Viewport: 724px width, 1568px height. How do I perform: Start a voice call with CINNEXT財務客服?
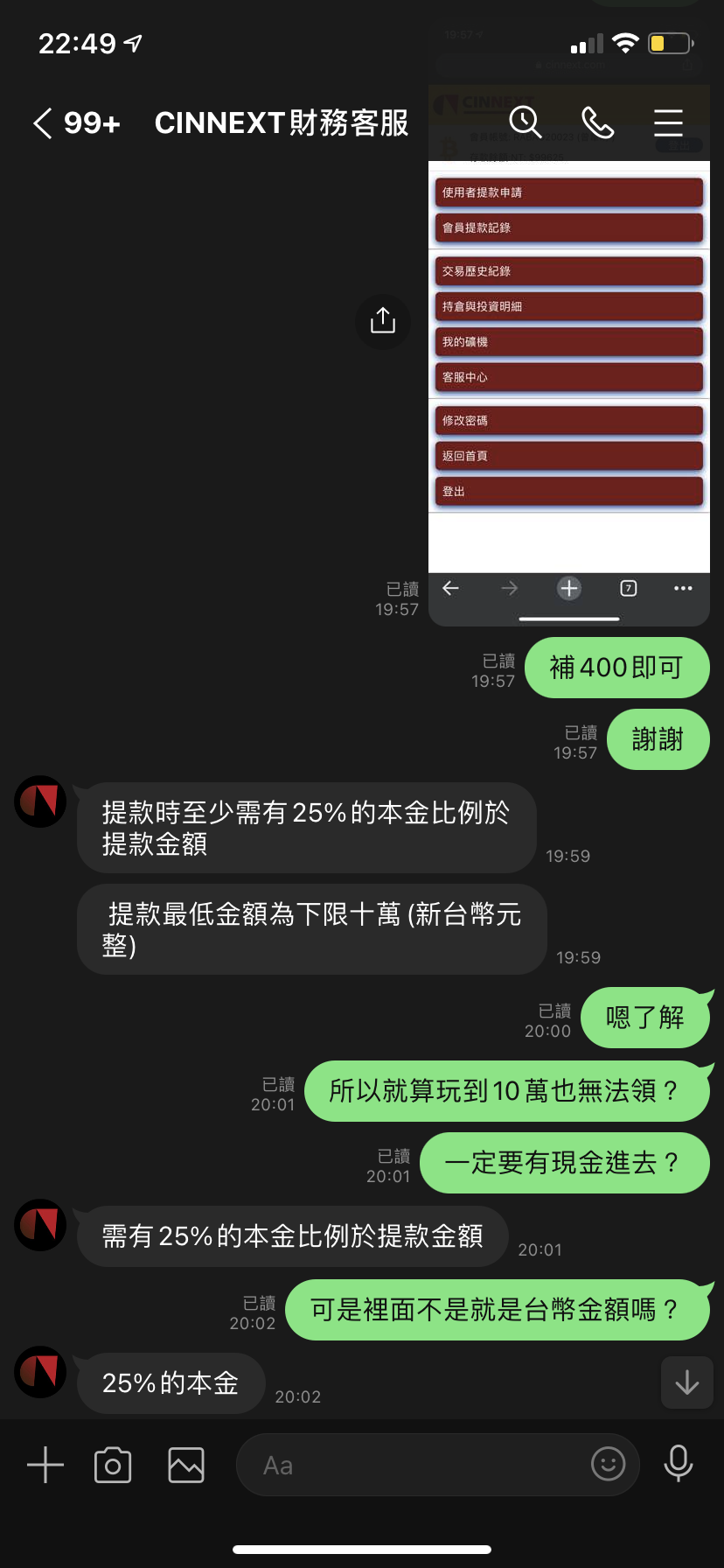point(597,123)
